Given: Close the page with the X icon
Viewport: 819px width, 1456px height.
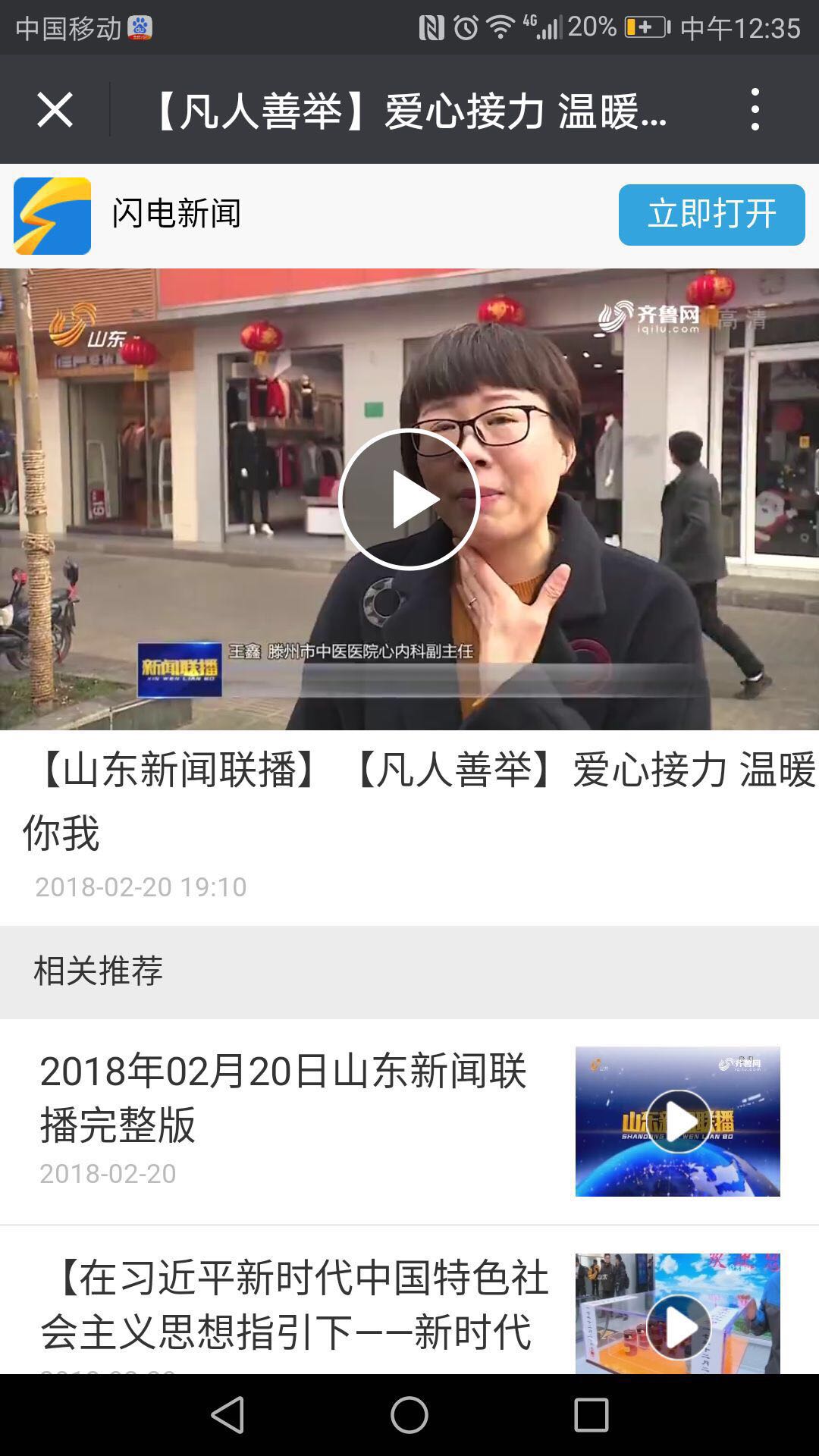Looking at the screenshot, I should [55, 110].
